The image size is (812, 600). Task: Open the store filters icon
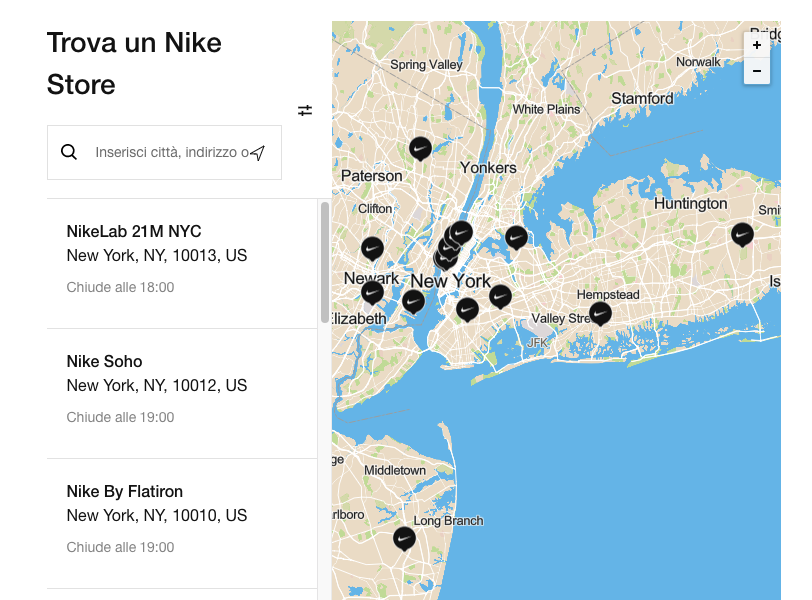[x=305, y=110]
